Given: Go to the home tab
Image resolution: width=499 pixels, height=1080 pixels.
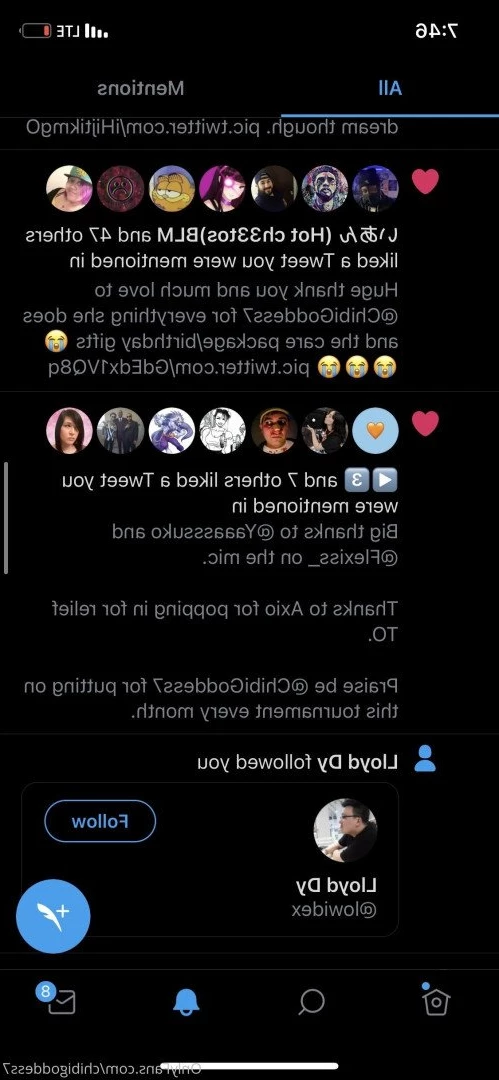Looking at the screenshot, I should [436, 1000].
